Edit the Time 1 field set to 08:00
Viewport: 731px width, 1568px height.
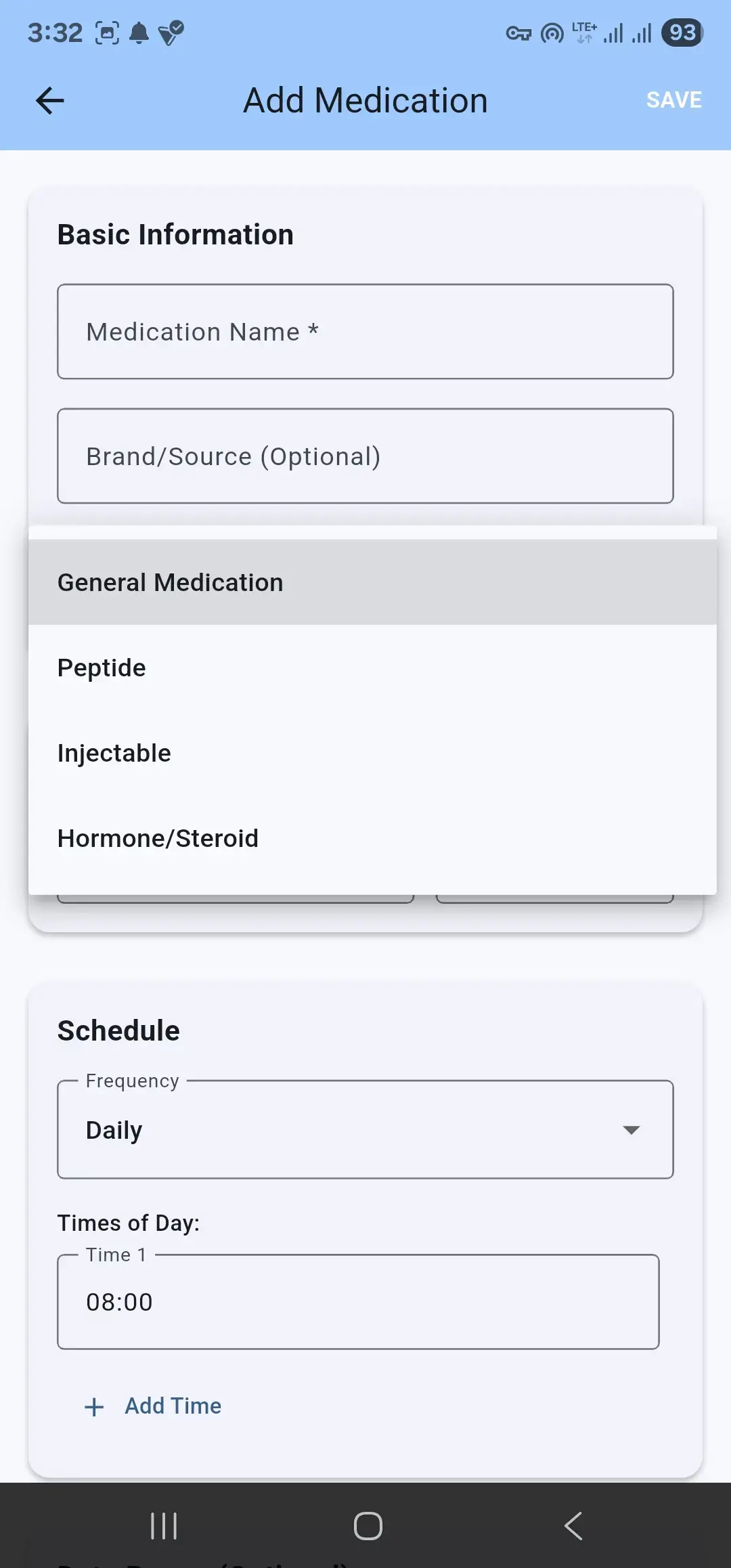[x=359, y=1301]
